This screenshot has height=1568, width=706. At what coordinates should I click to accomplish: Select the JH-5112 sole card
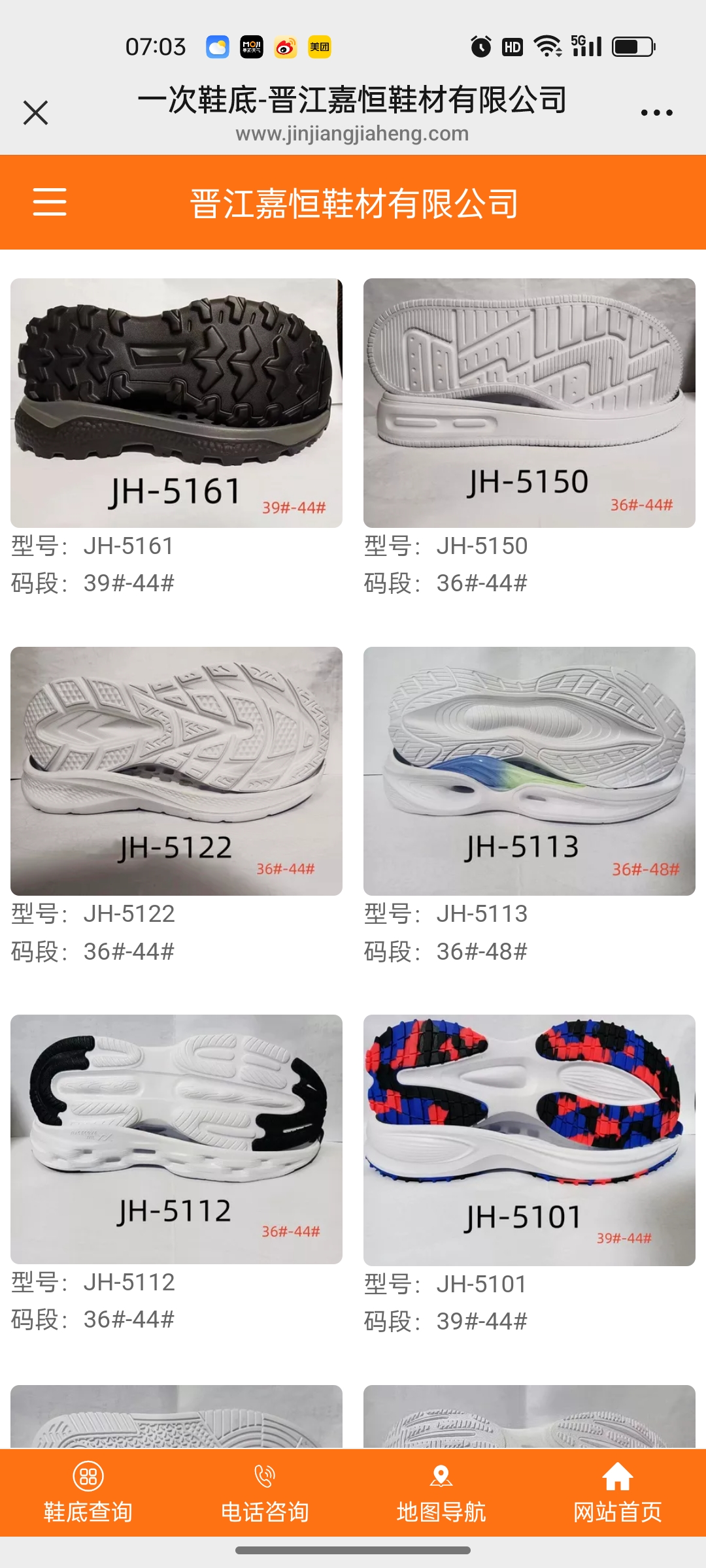[x=176, y=1139]
